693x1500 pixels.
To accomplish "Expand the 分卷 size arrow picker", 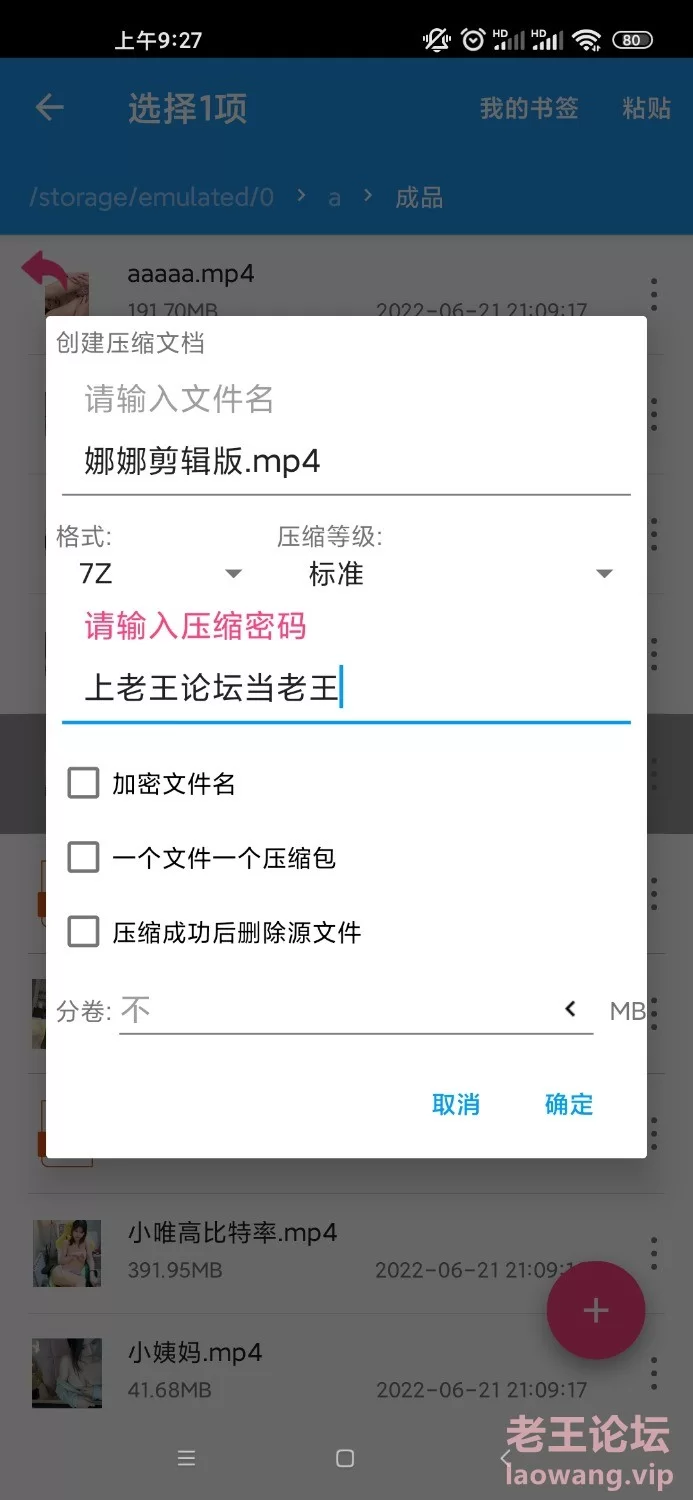I will [571, 1010].
